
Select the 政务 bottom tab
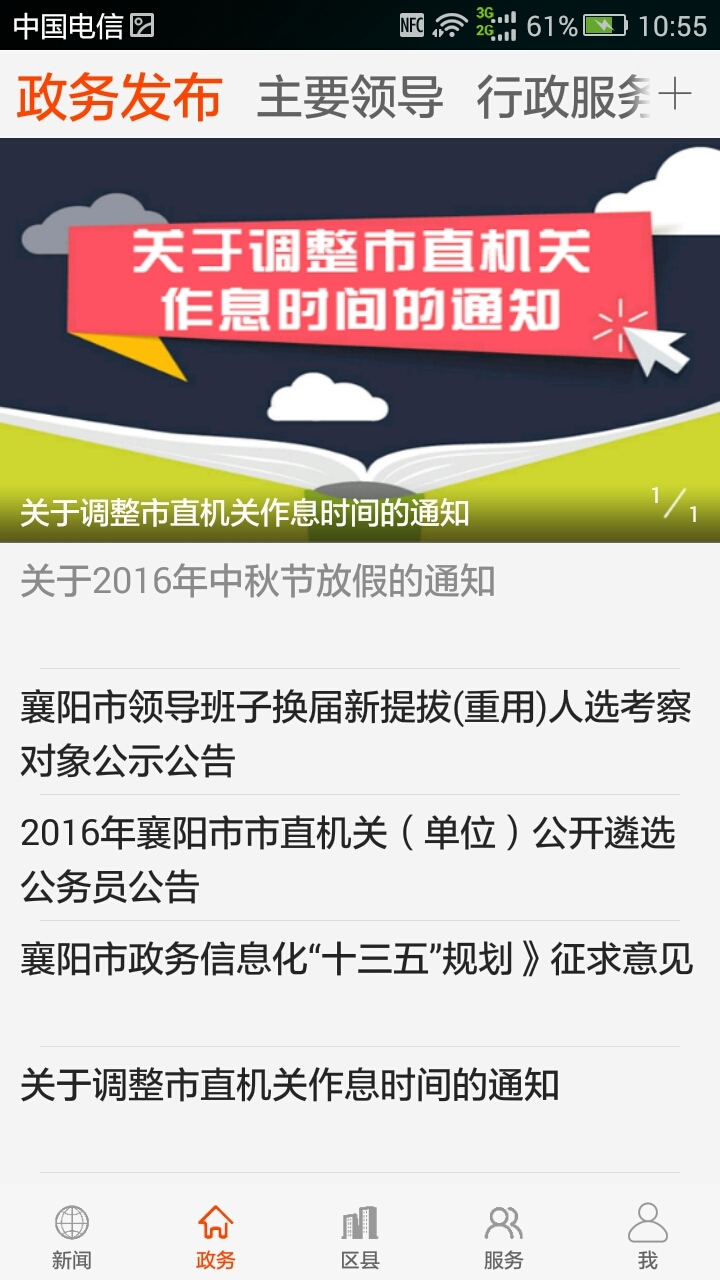pos(215,1237)
